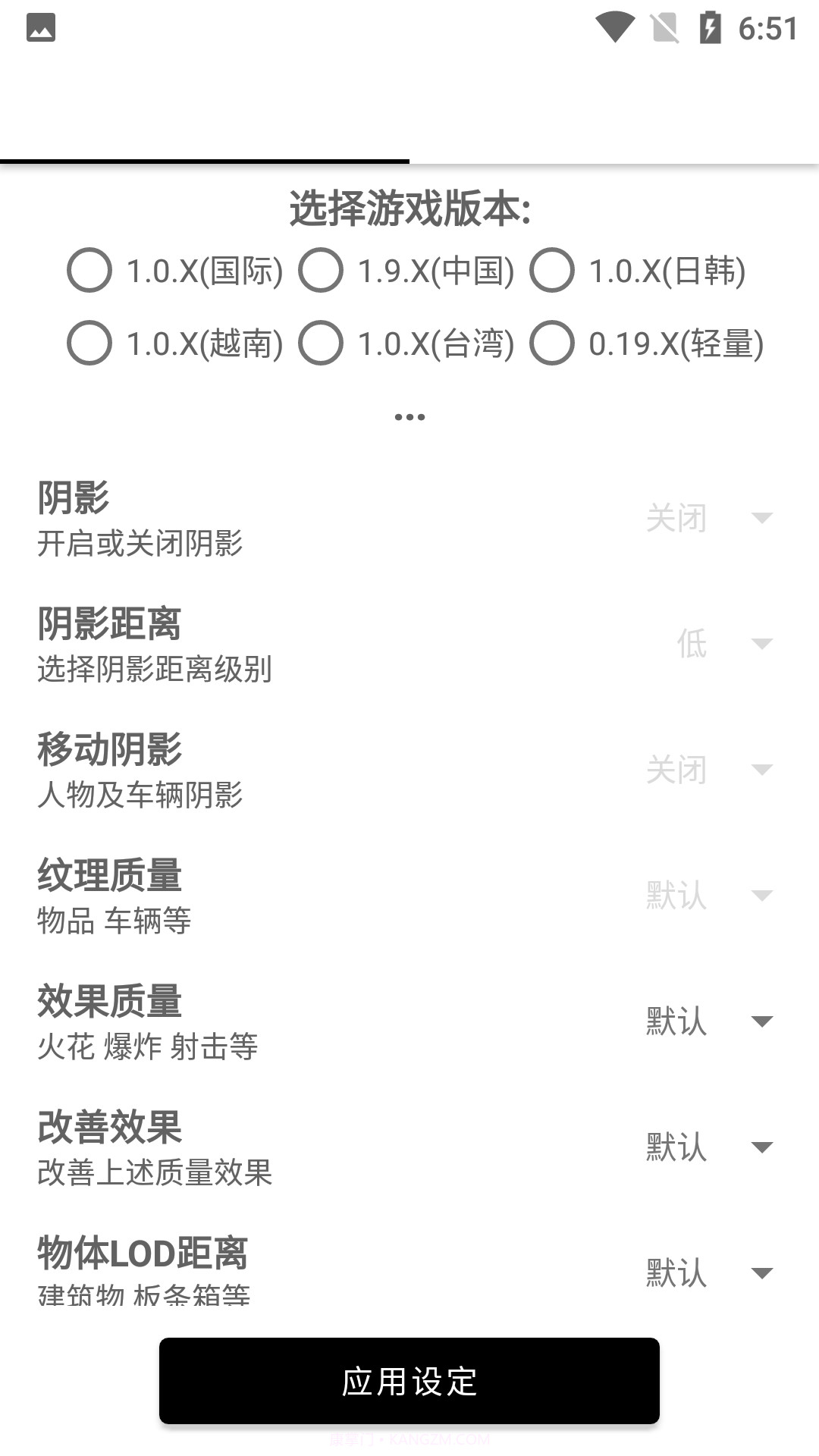The height and width of the screenshot is (1456, 819).
Task: Expand the hidden extra versions with ...
Action: (x=409, y=416)
